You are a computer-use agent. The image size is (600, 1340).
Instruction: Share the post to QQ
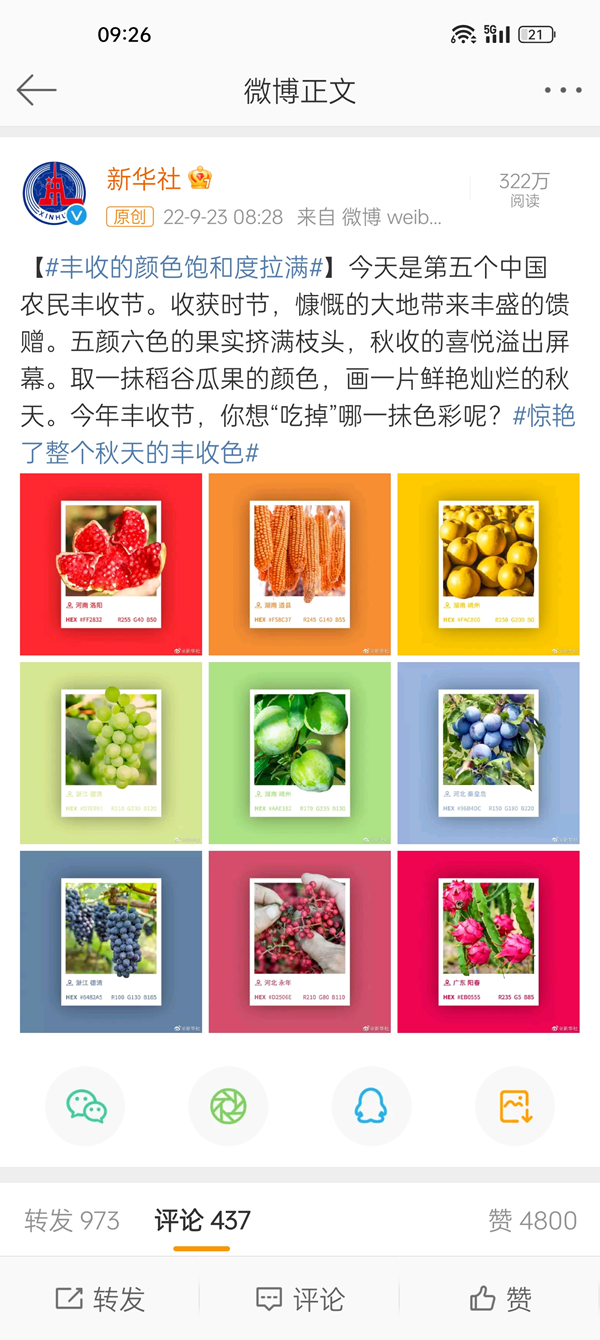[x=371, y=1106]
